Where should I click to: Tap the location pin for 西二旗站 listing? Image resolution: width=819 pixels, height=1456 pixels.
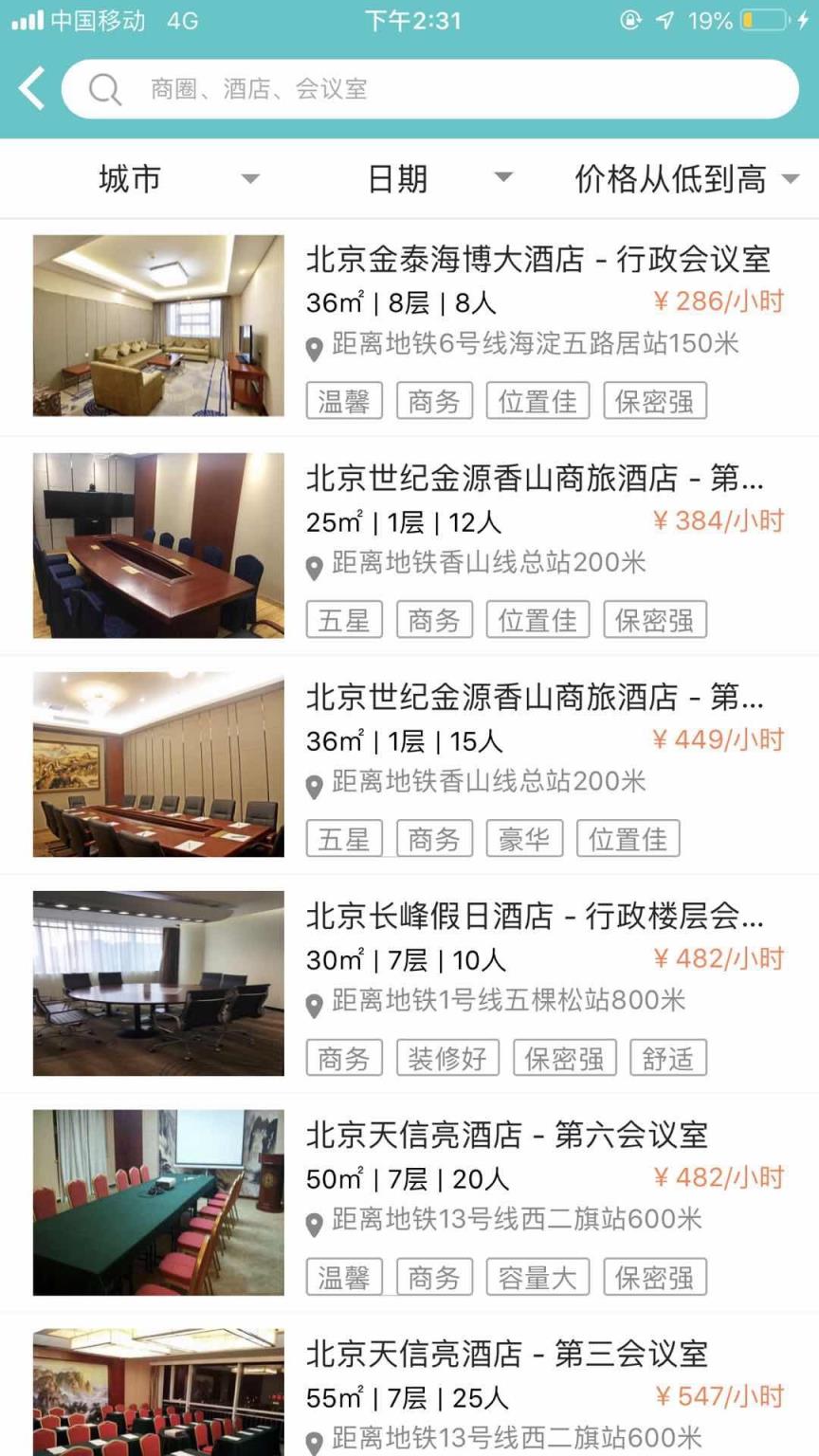point(314,1221)
